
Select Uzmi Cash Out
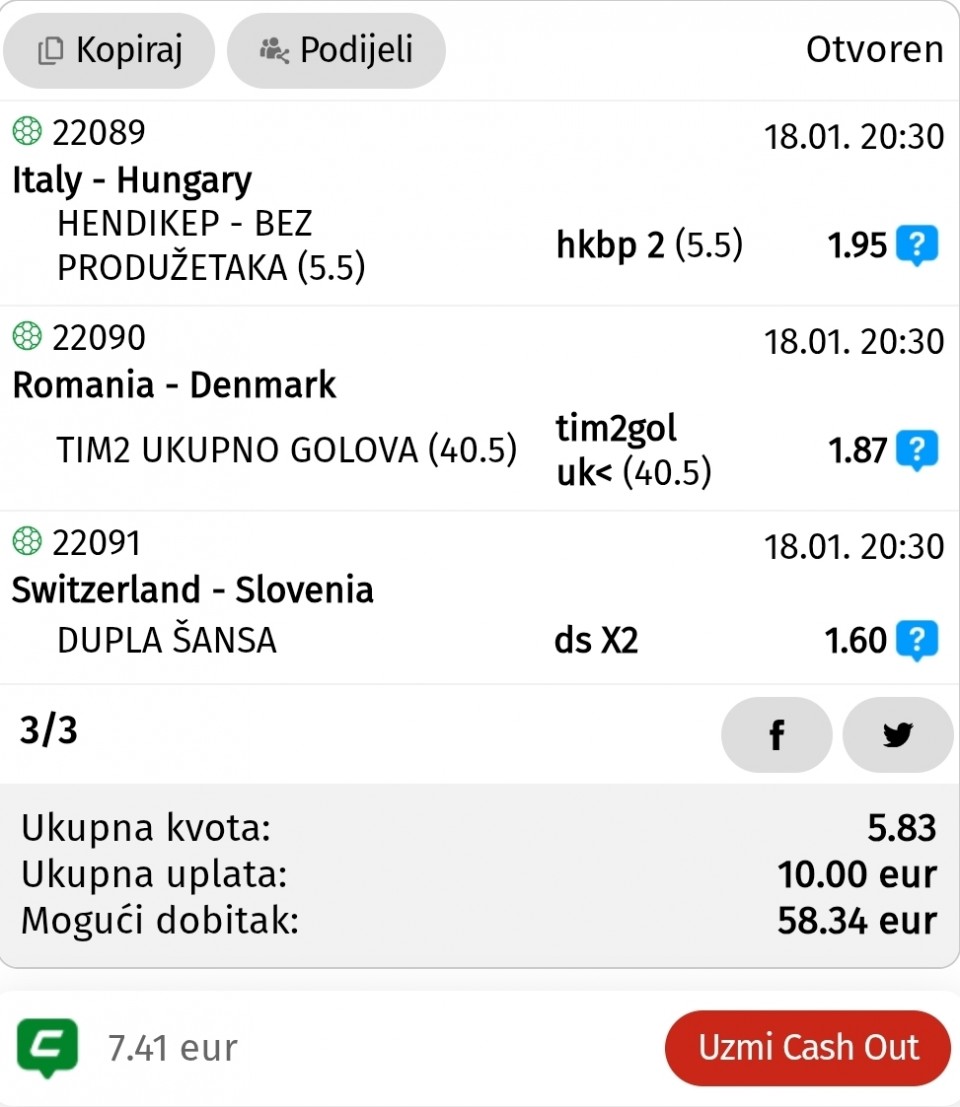808,1048
